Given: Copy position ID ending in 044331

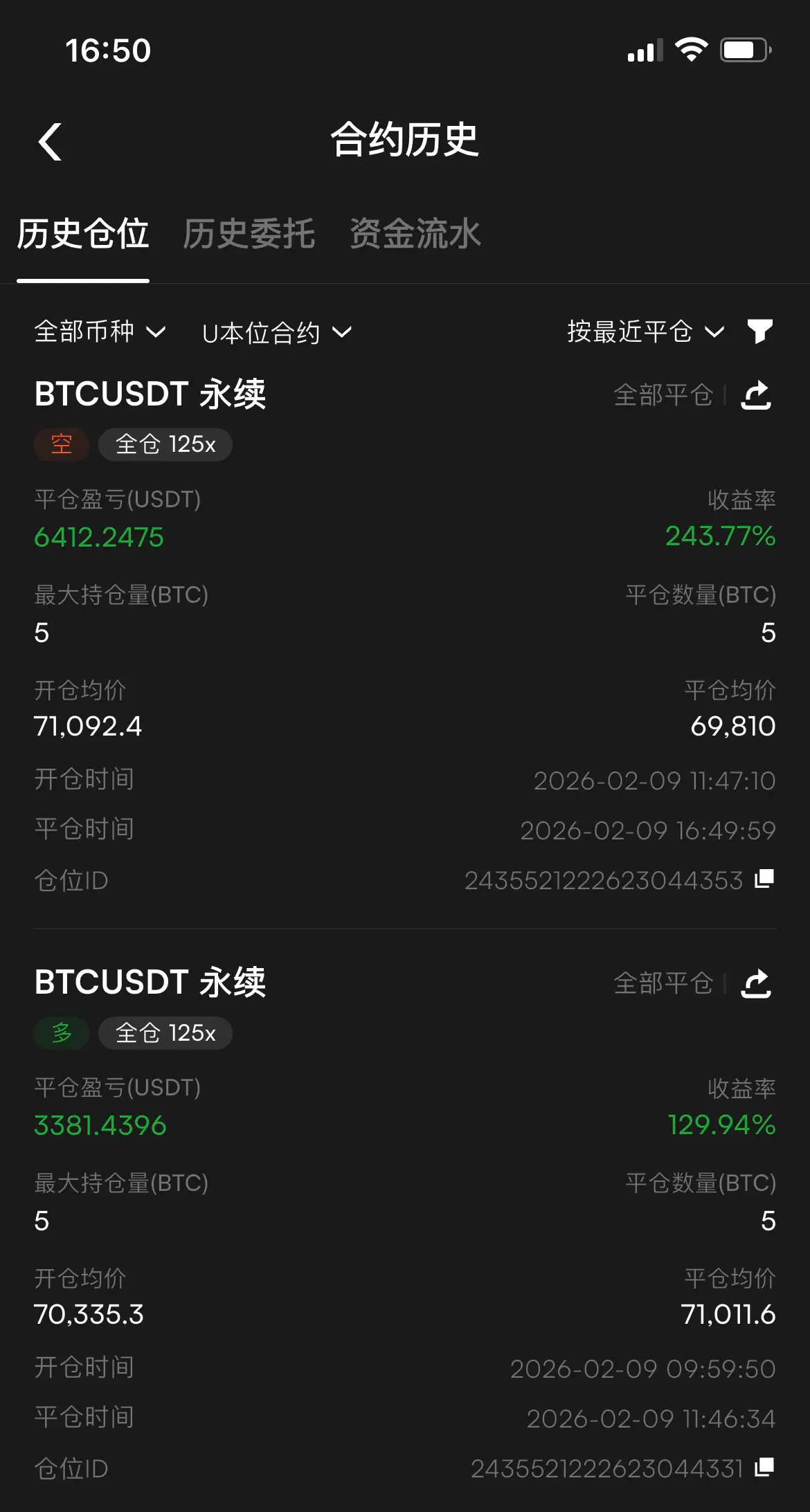Looking at the screenshot, I should click(764, 1467).
